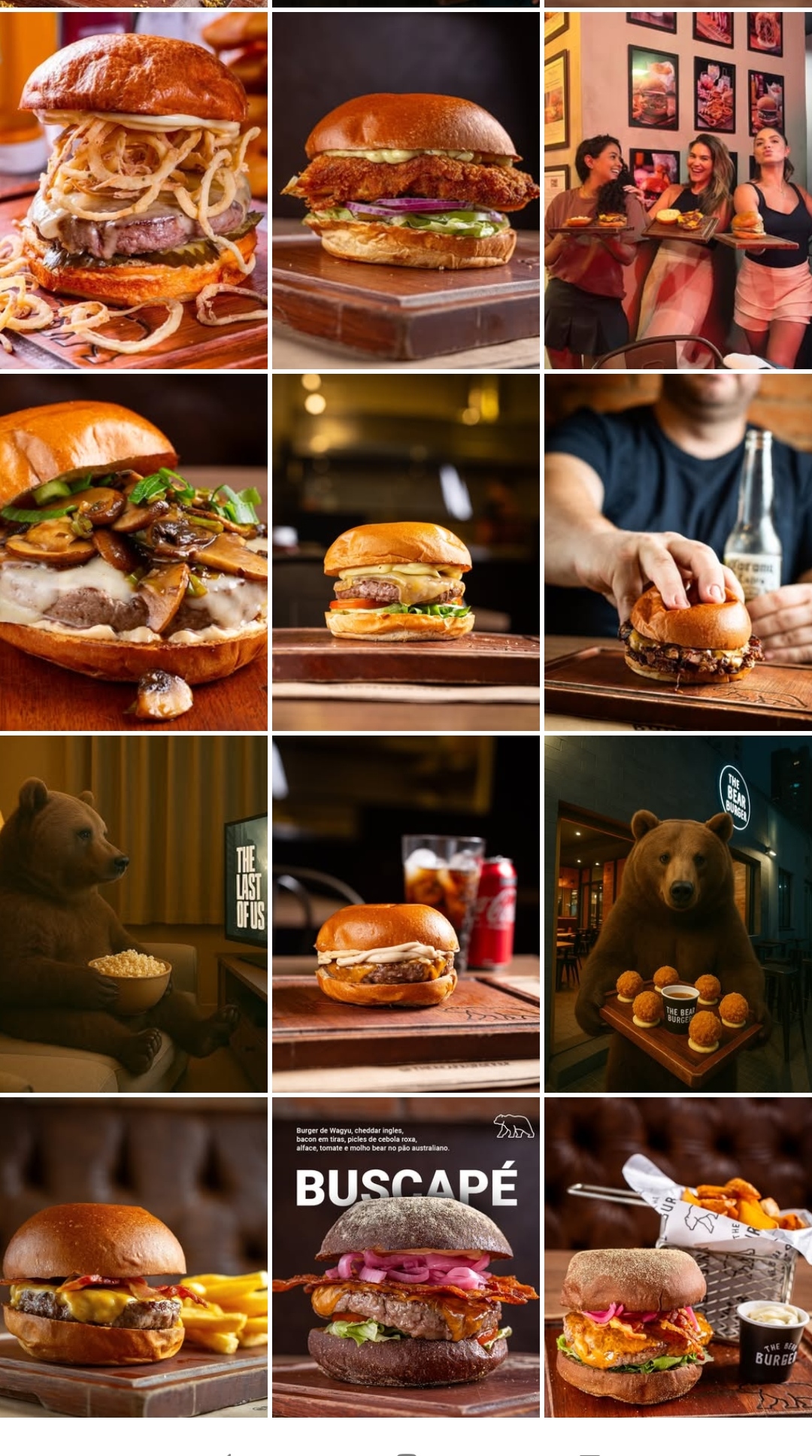Open the onion-ring burger post

(x=133, y=190)
